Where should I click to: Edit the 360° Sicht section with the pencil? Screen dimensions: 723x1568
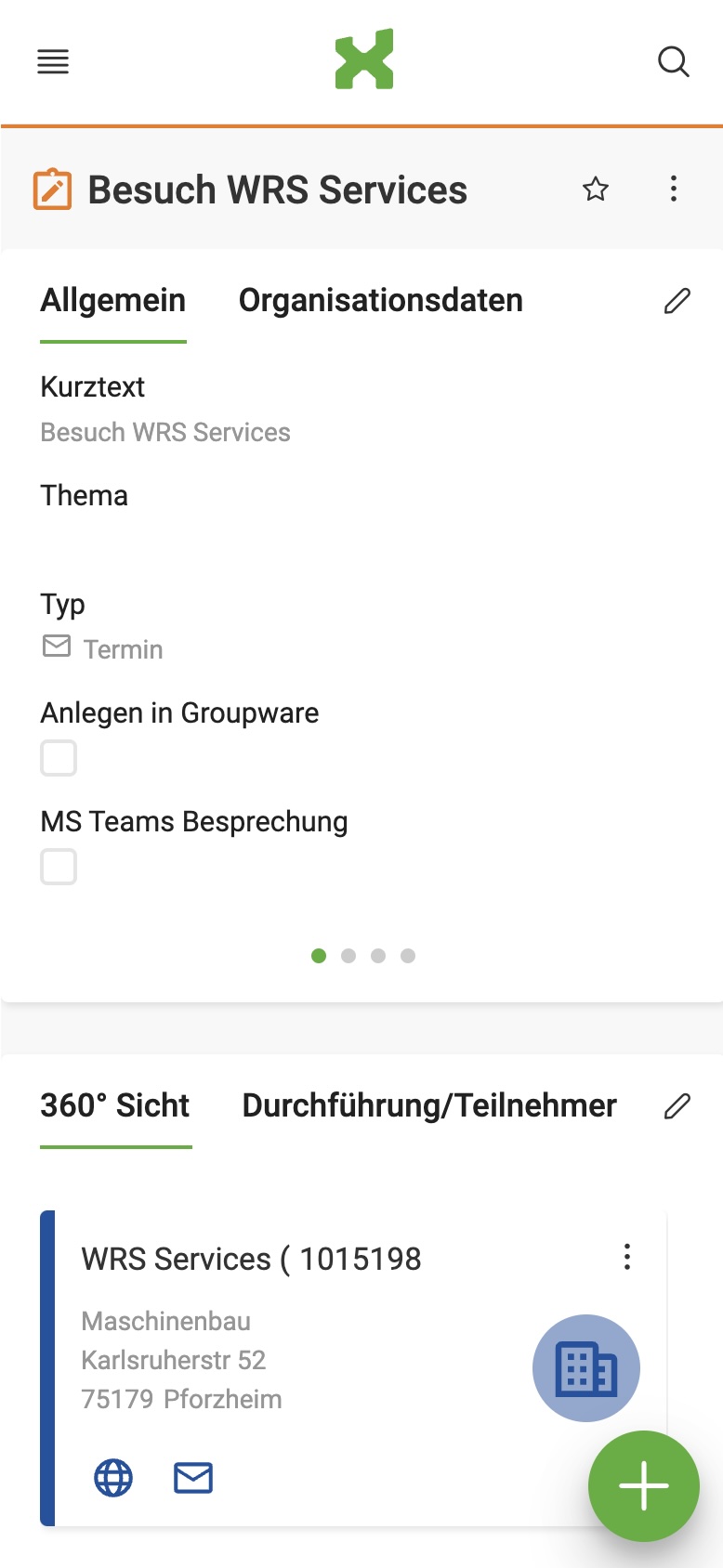pyautogui.click(x=677, y=1106)
